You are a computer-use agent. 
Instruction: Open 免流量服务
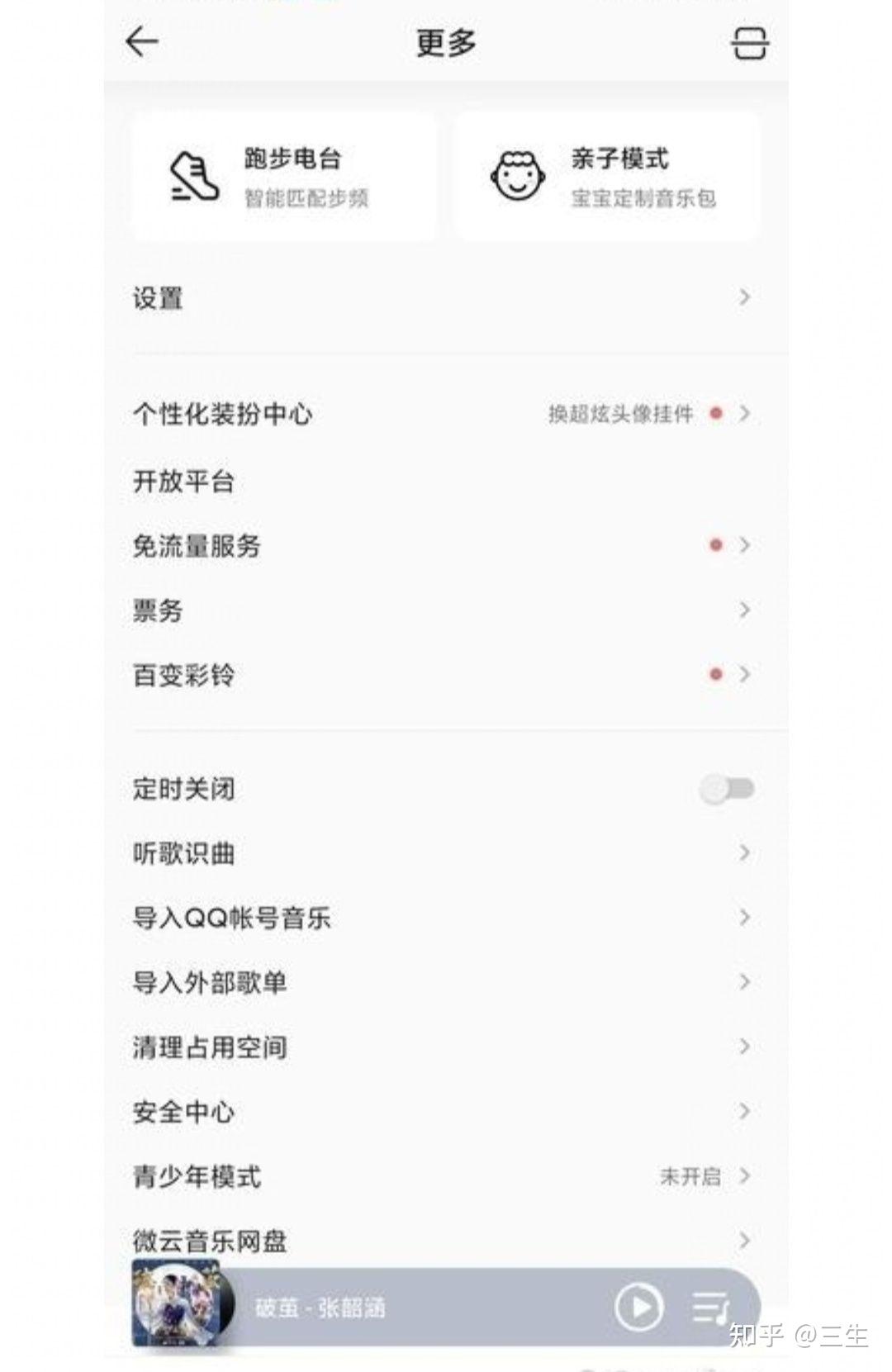click(444, 545)
